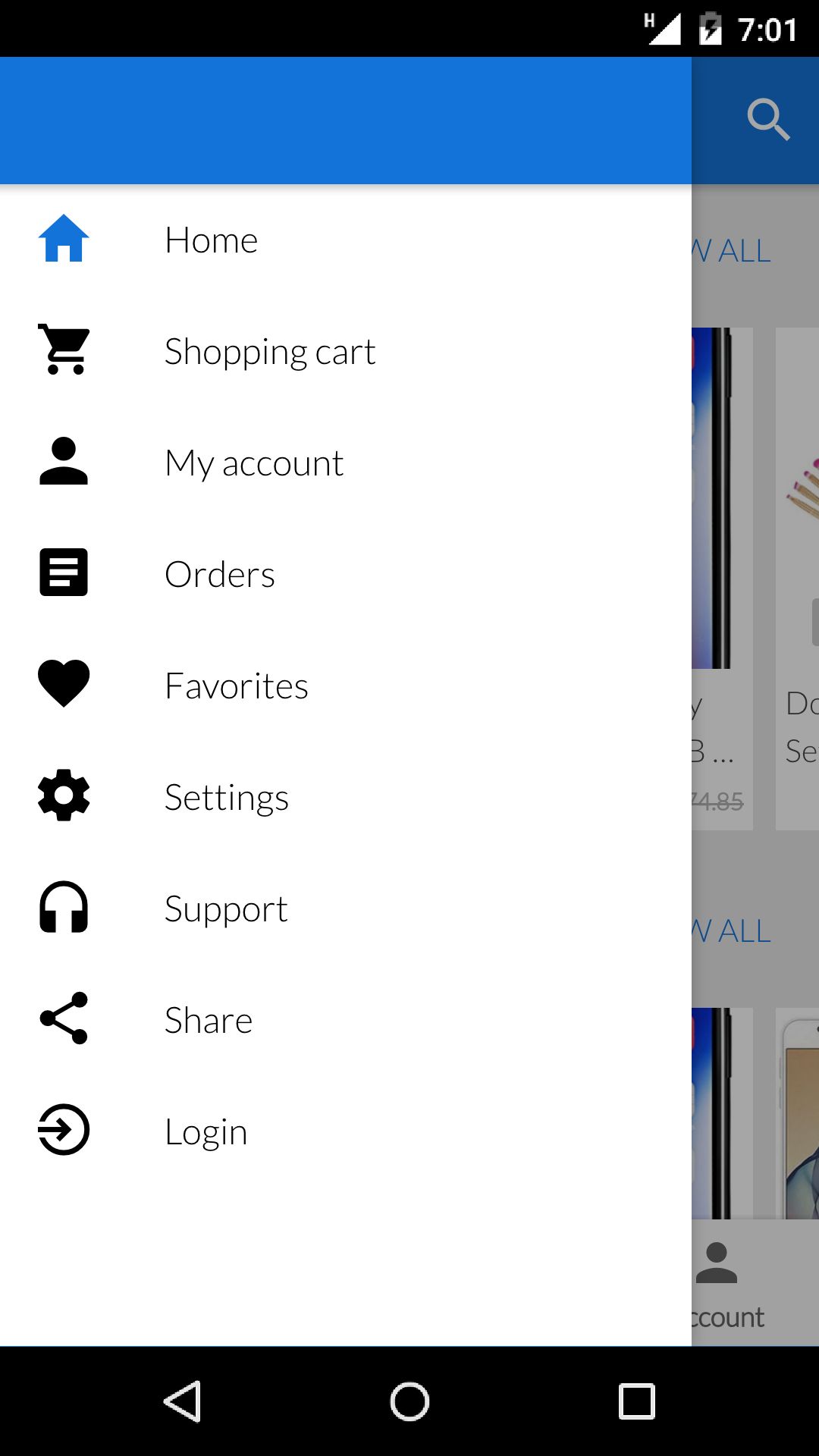Select Login
819x1456 pixels.
(206, 1132)
